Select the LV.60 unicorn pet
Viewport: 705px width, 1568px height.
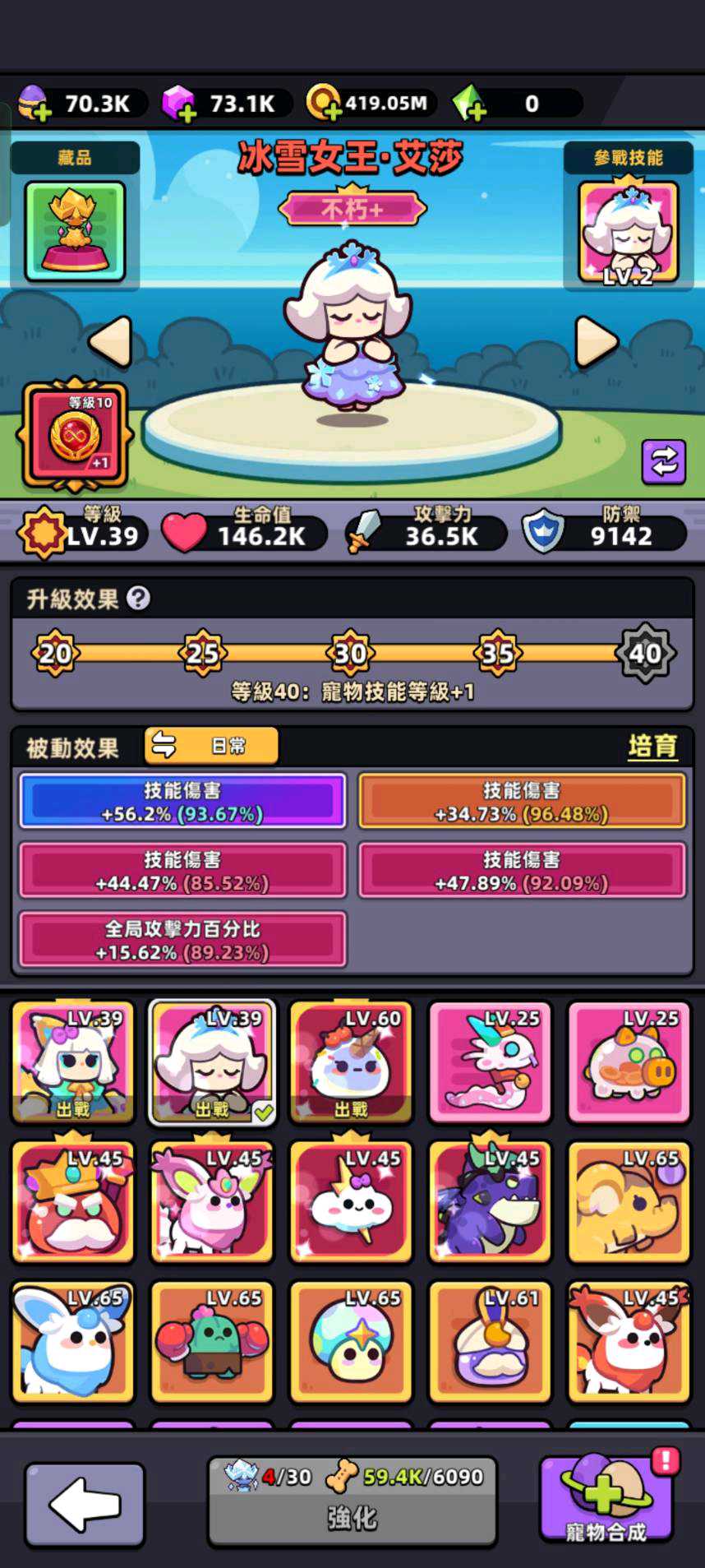point(352,1062)
